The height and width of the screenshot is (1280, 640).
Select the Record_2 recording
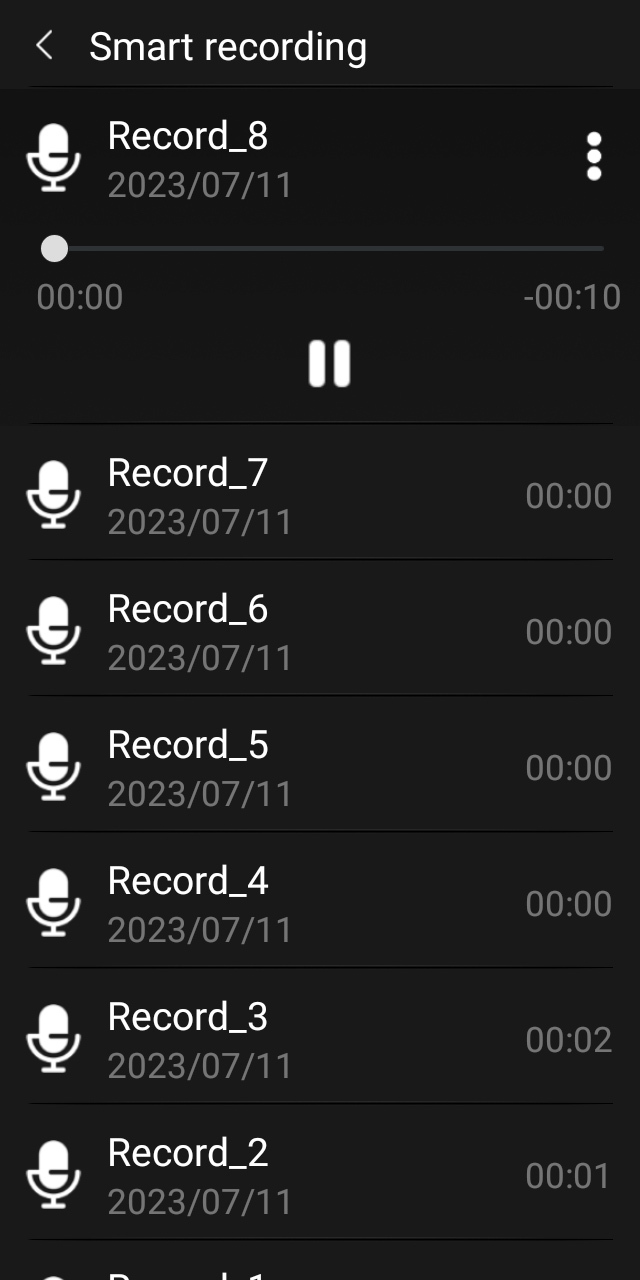tap(320, 1176)
